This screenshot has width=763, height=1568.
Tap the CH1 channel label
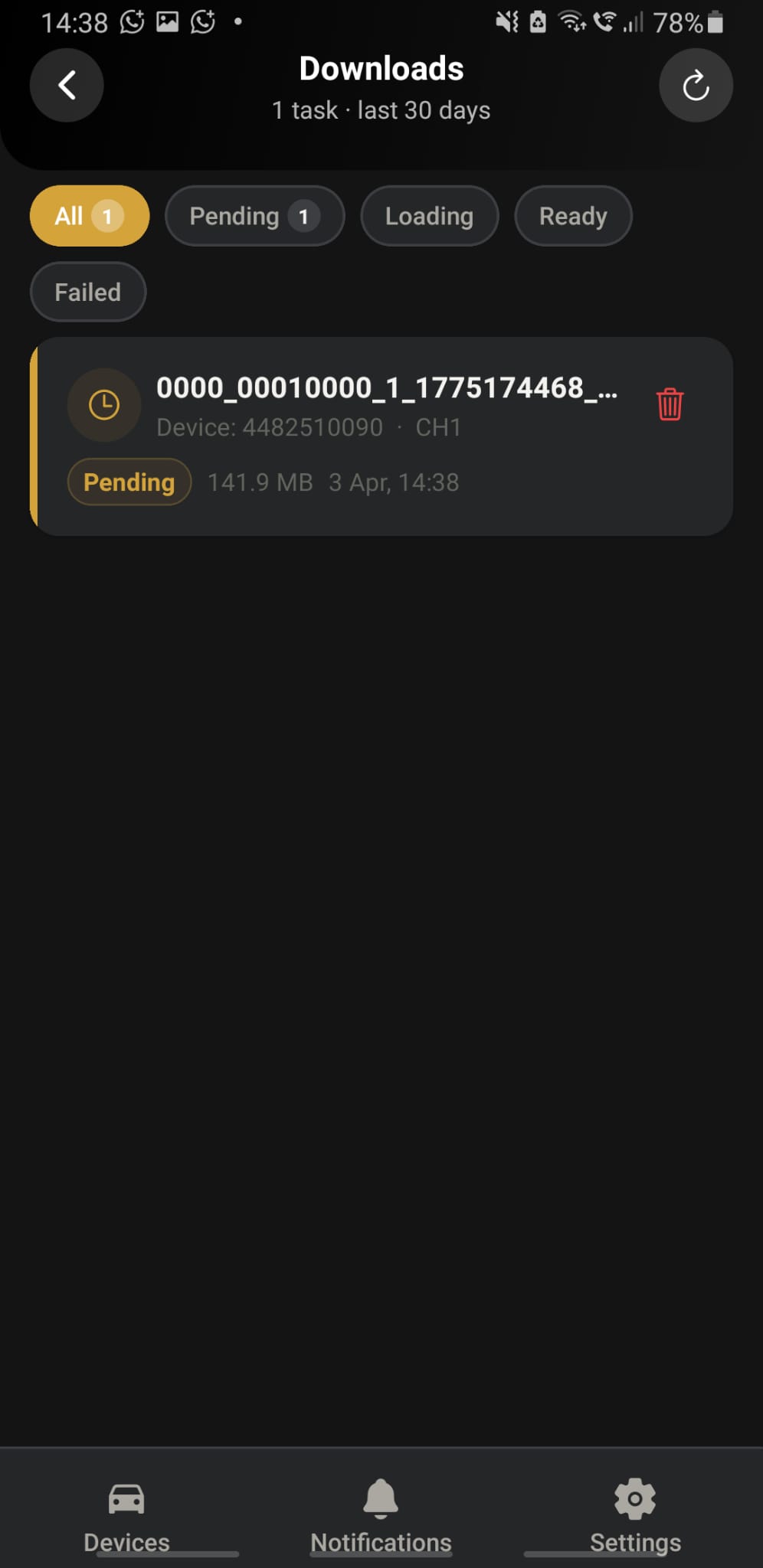(438, 427)
